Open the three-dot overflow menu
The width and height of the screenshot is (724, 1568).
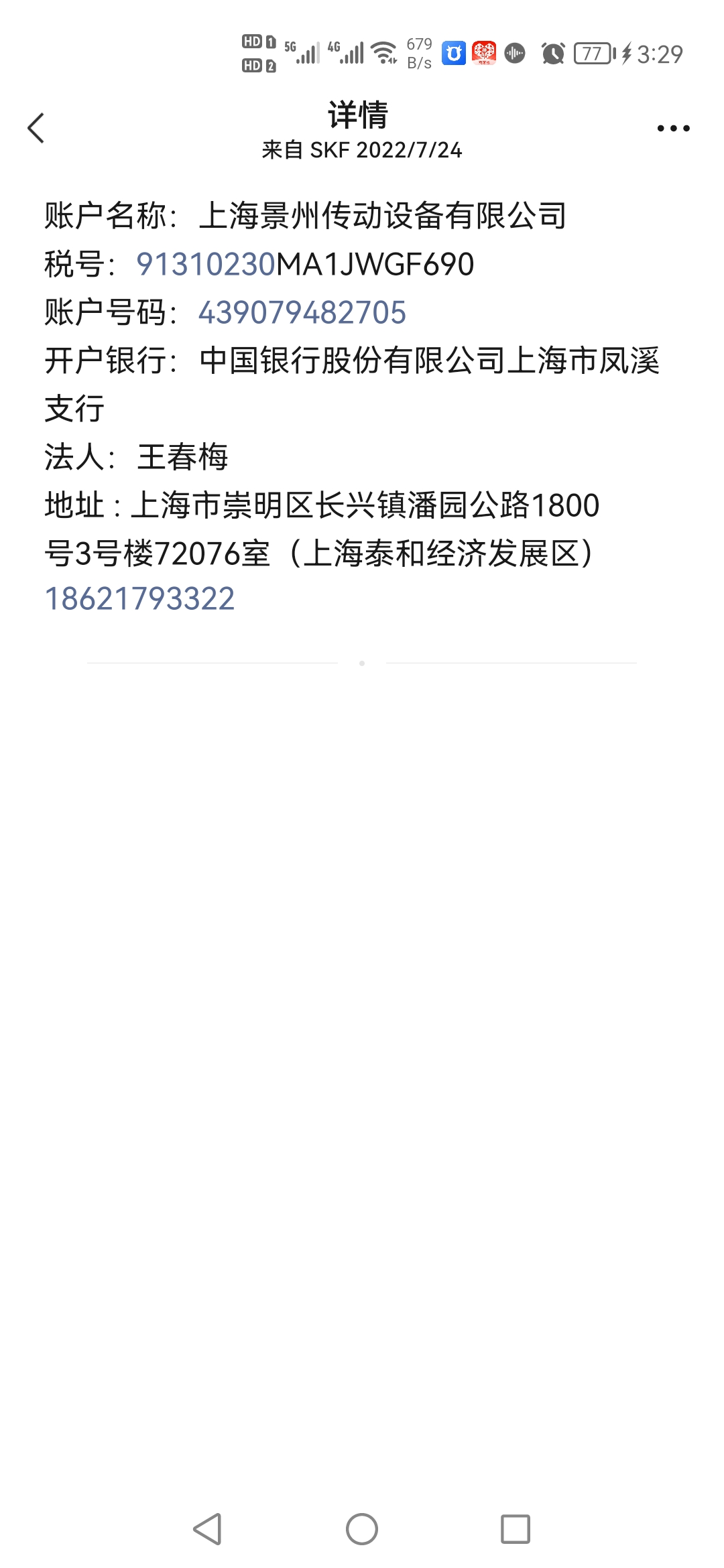click(673, 128)
